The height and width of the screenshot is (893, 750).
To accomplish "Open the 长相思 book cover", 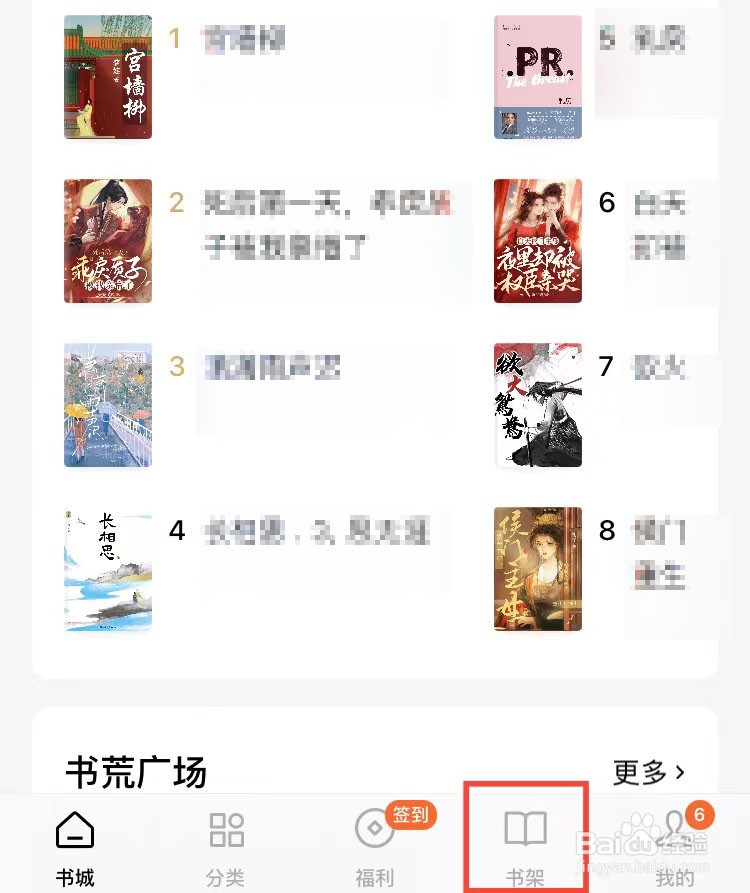I will (107, 569).
